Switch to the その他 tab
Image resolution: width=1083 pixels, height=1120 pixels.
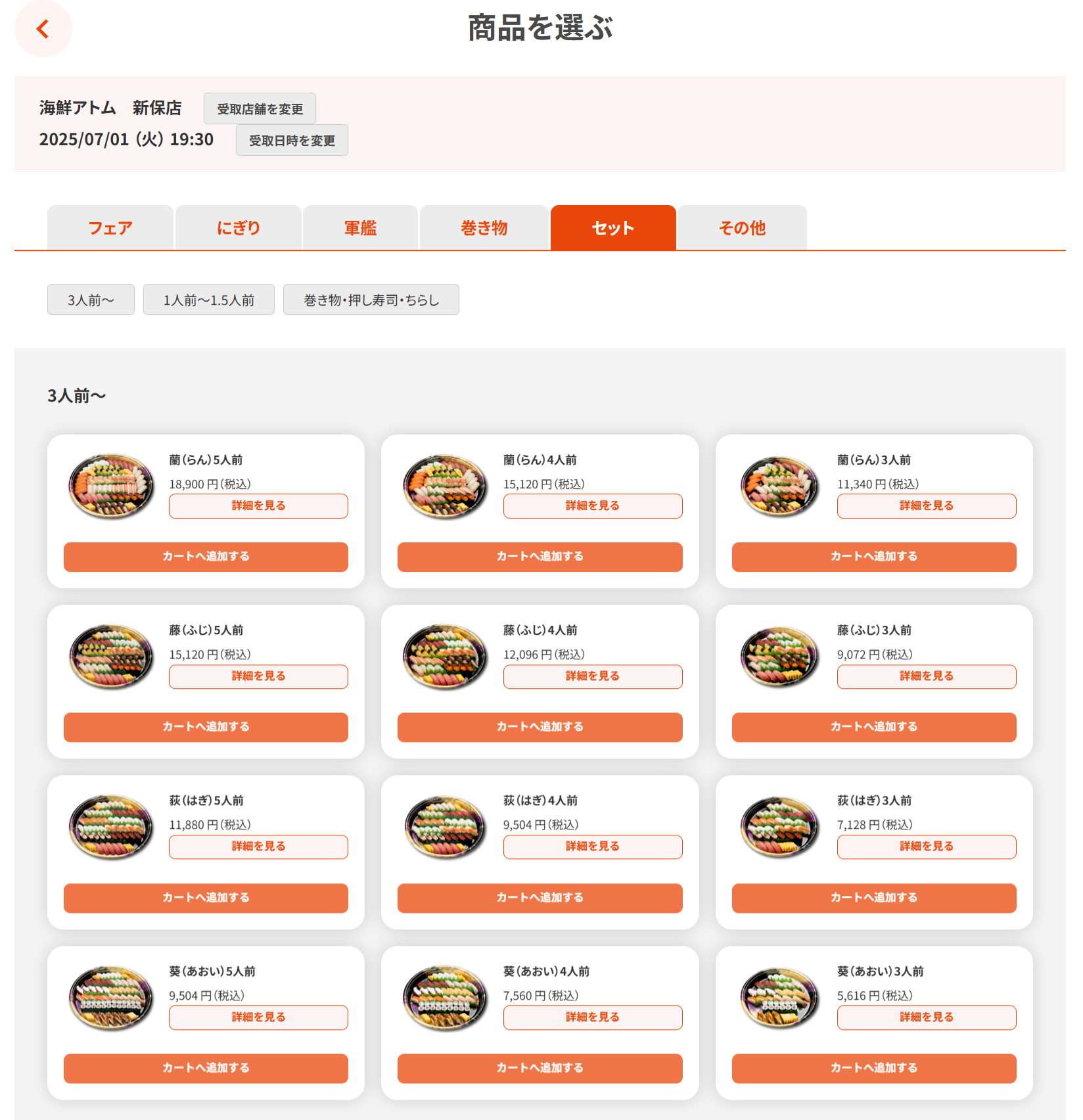click(742, 228)
